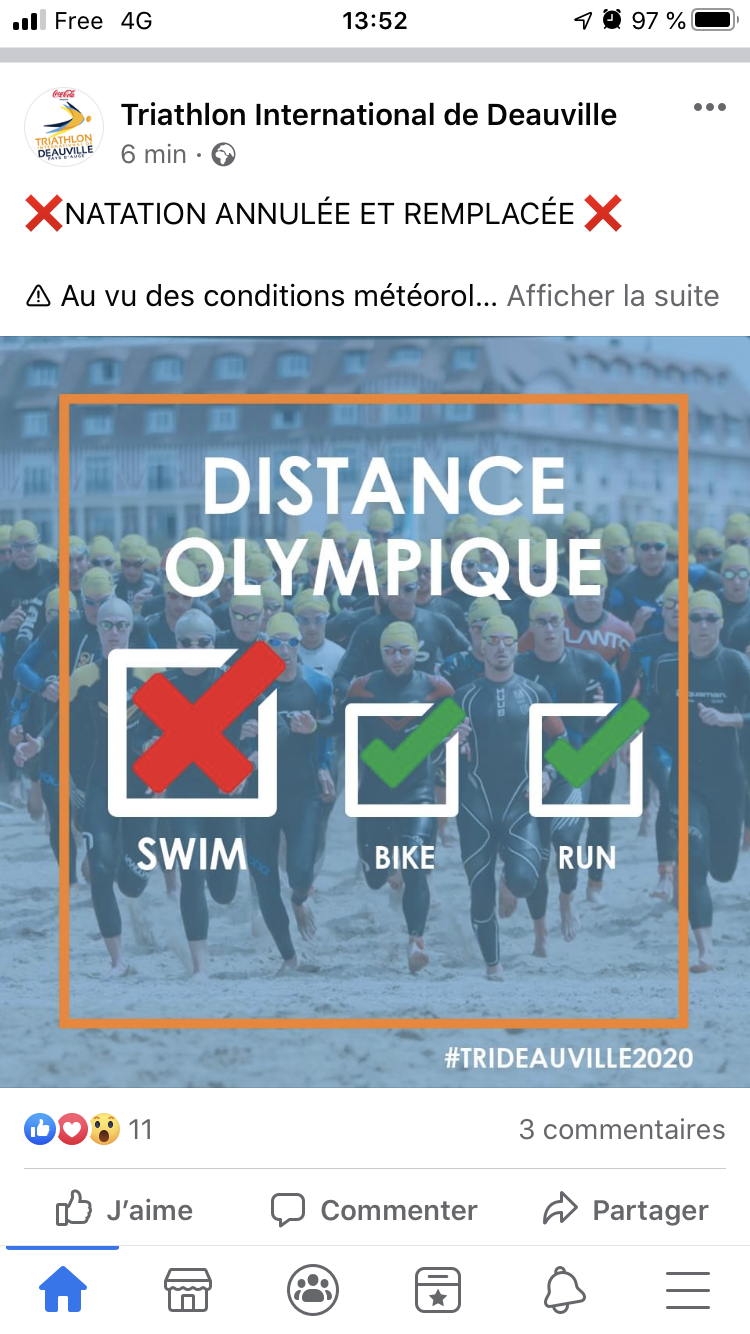
Task: Expand post text with Afficher la suite
Action: click(612, 296)
